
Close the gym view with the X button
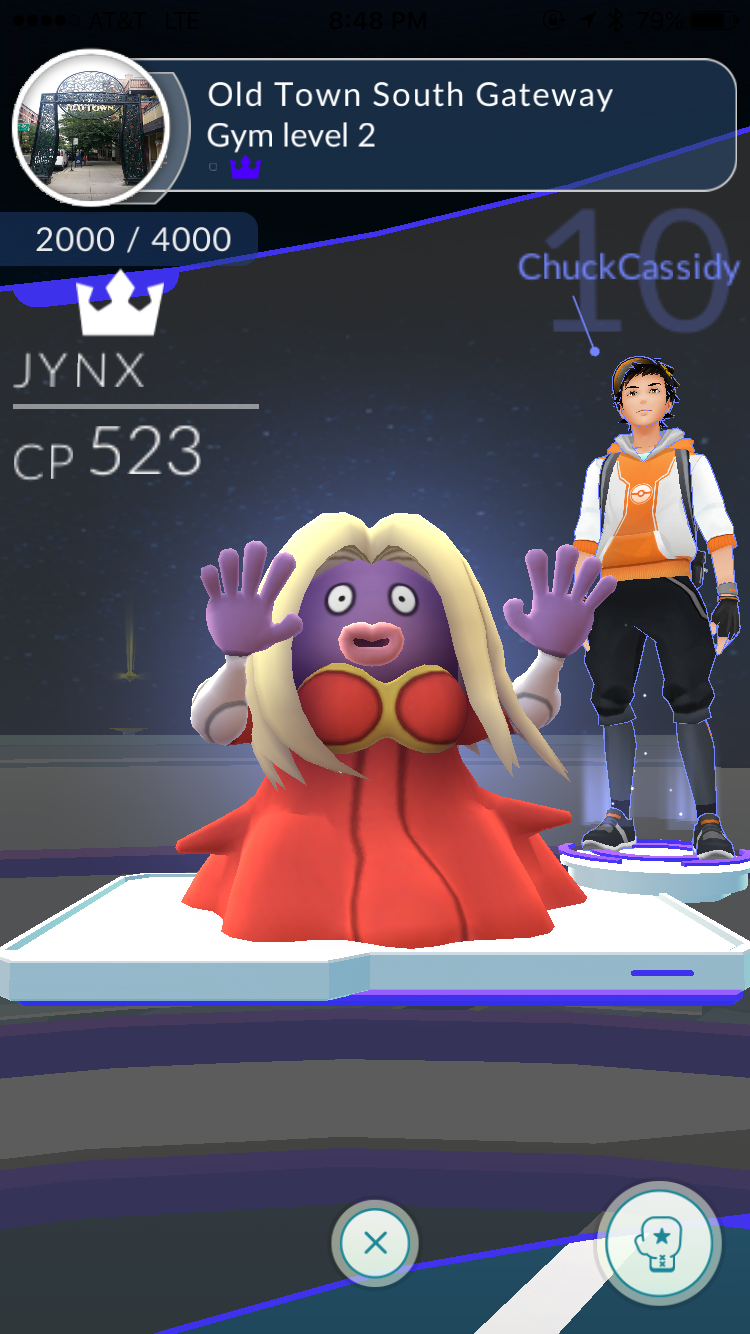point(375,1243)
